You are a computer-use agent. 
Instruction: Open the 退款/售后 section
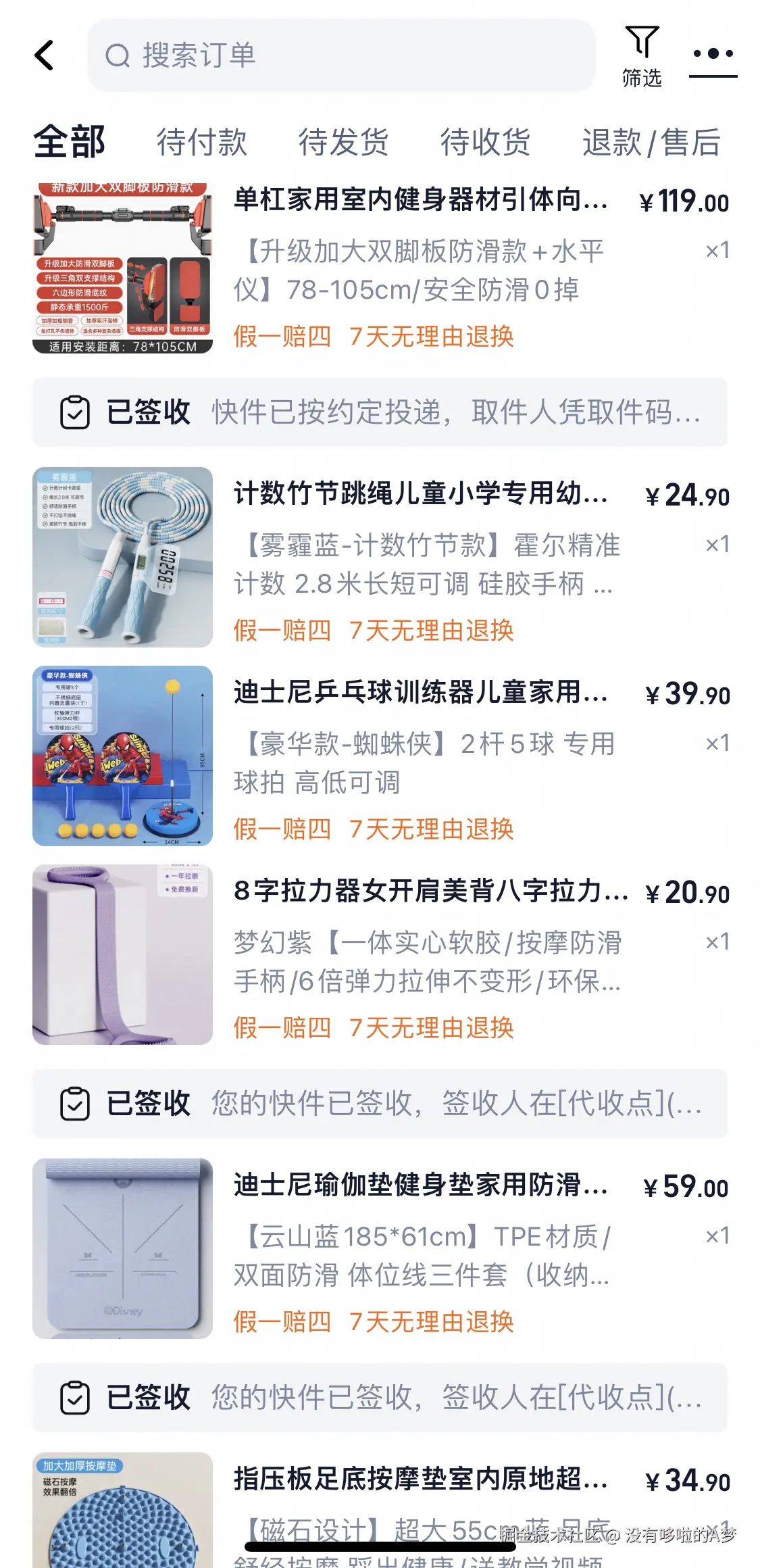tap(651, 142)
